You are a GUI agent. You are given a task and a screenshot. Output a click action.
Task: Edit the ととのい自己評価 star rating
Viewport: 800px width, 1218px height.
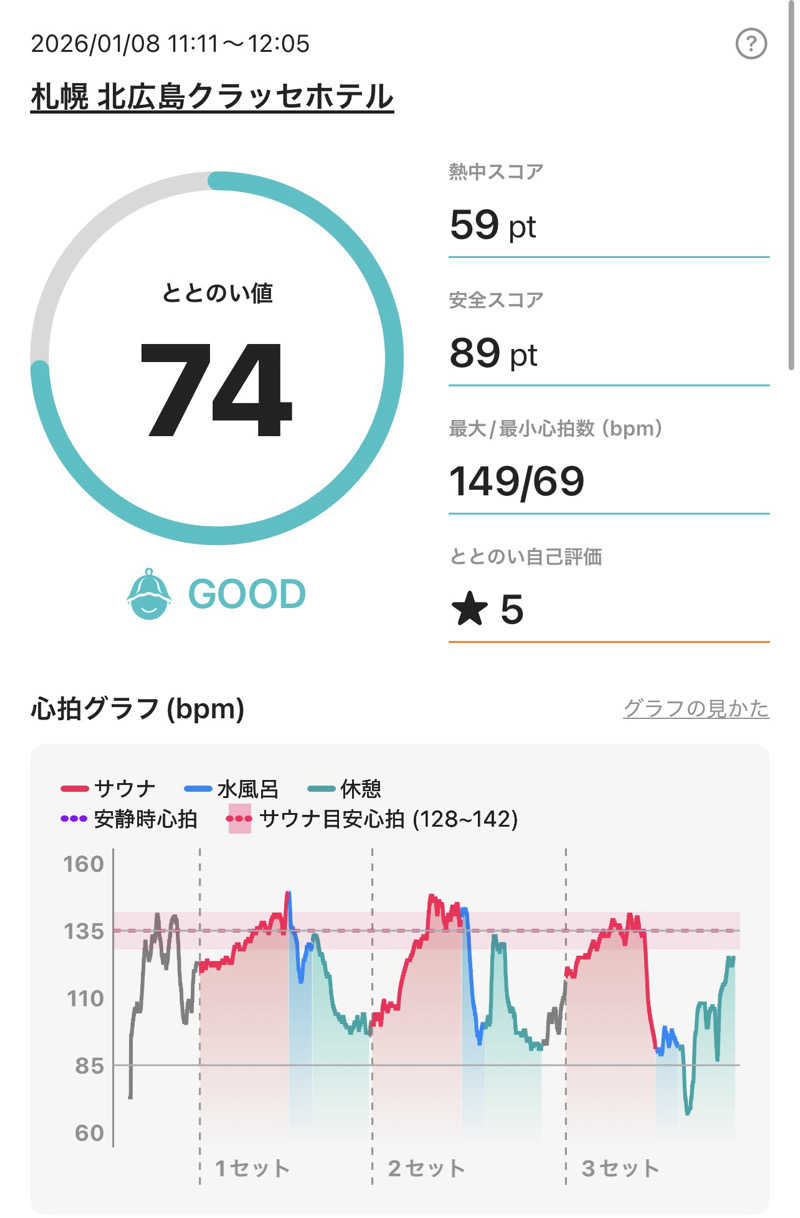[x=487, y=609]
